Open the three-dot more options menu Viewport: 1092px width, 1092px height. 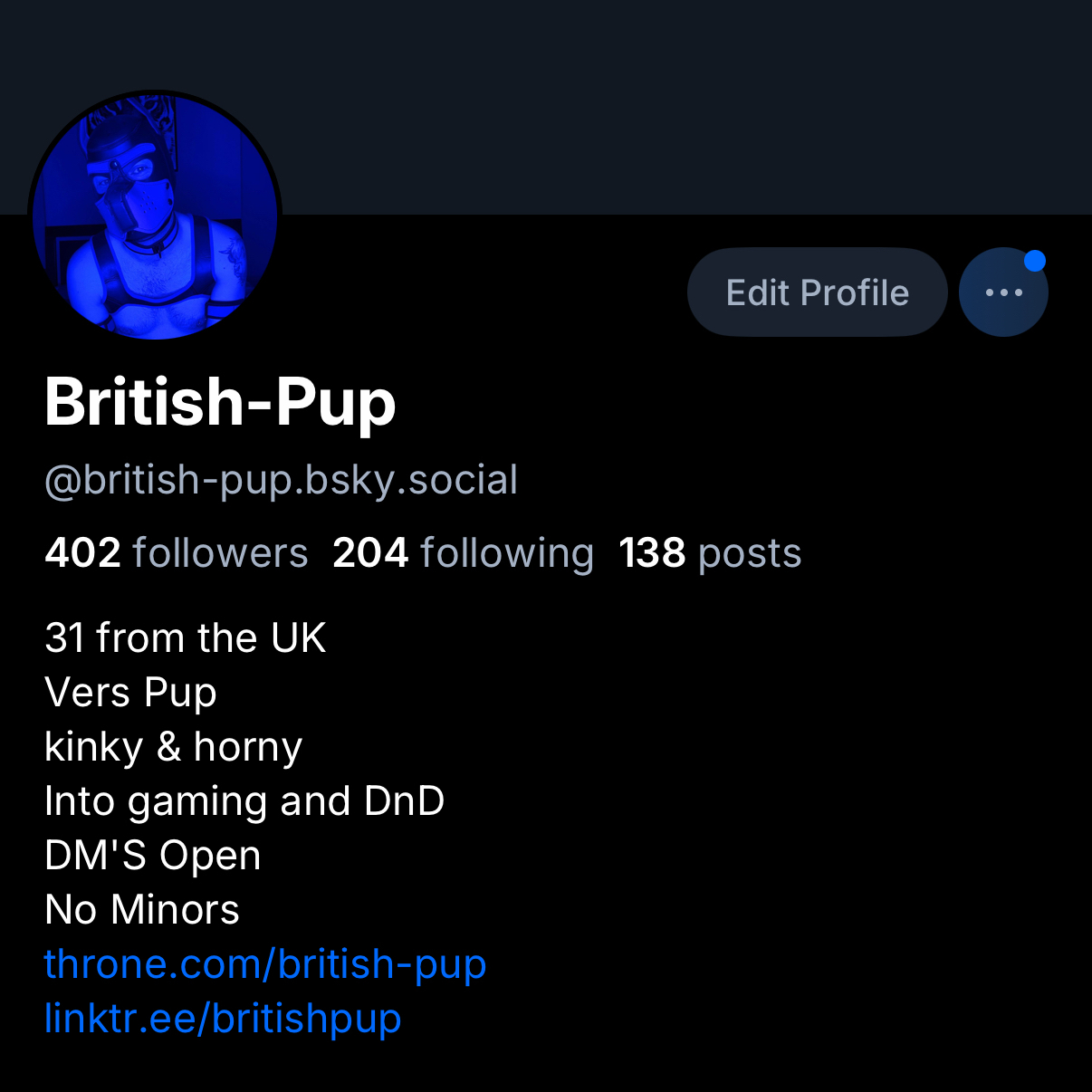tap(1003, 292)
